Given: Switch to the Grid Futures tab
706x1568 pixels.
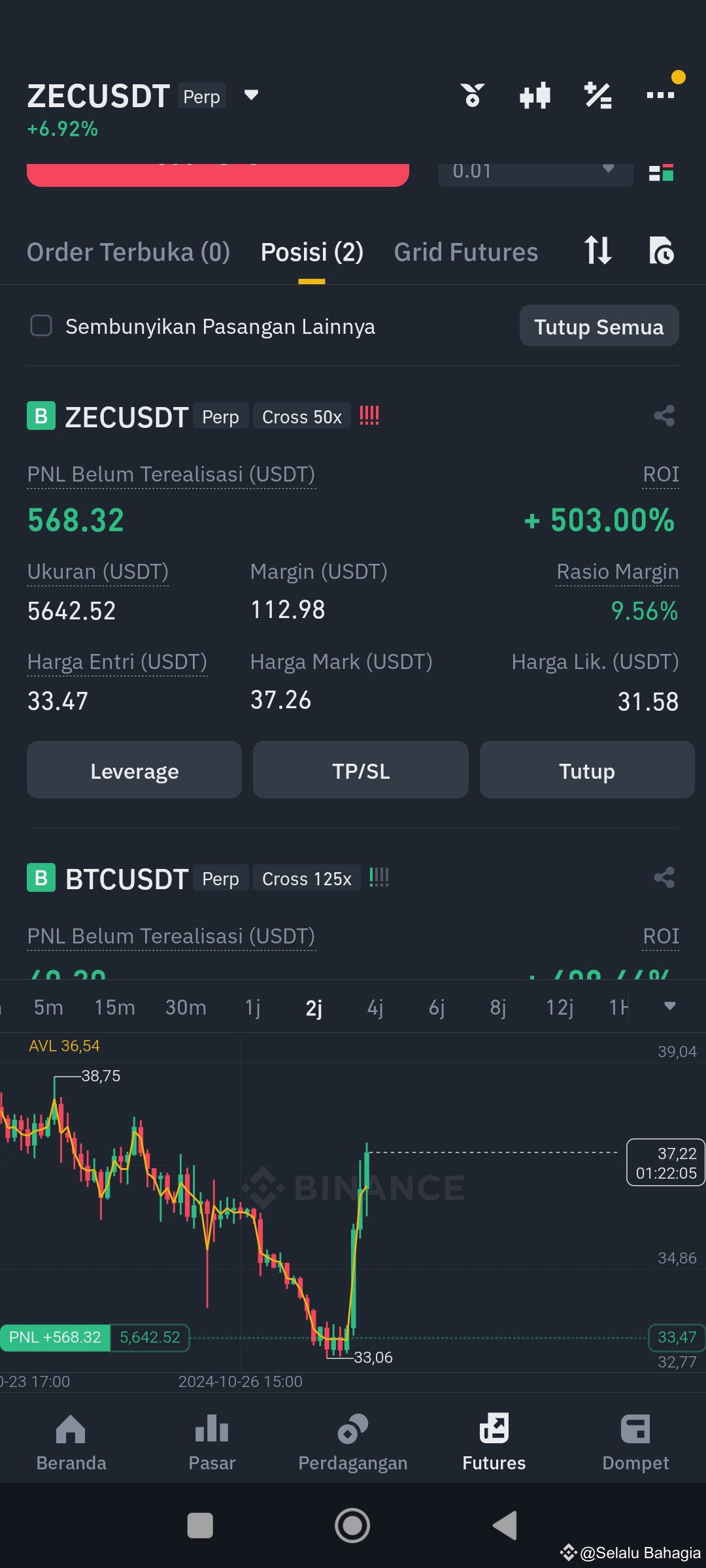Looking at the screenshot, I should [465, 252].
